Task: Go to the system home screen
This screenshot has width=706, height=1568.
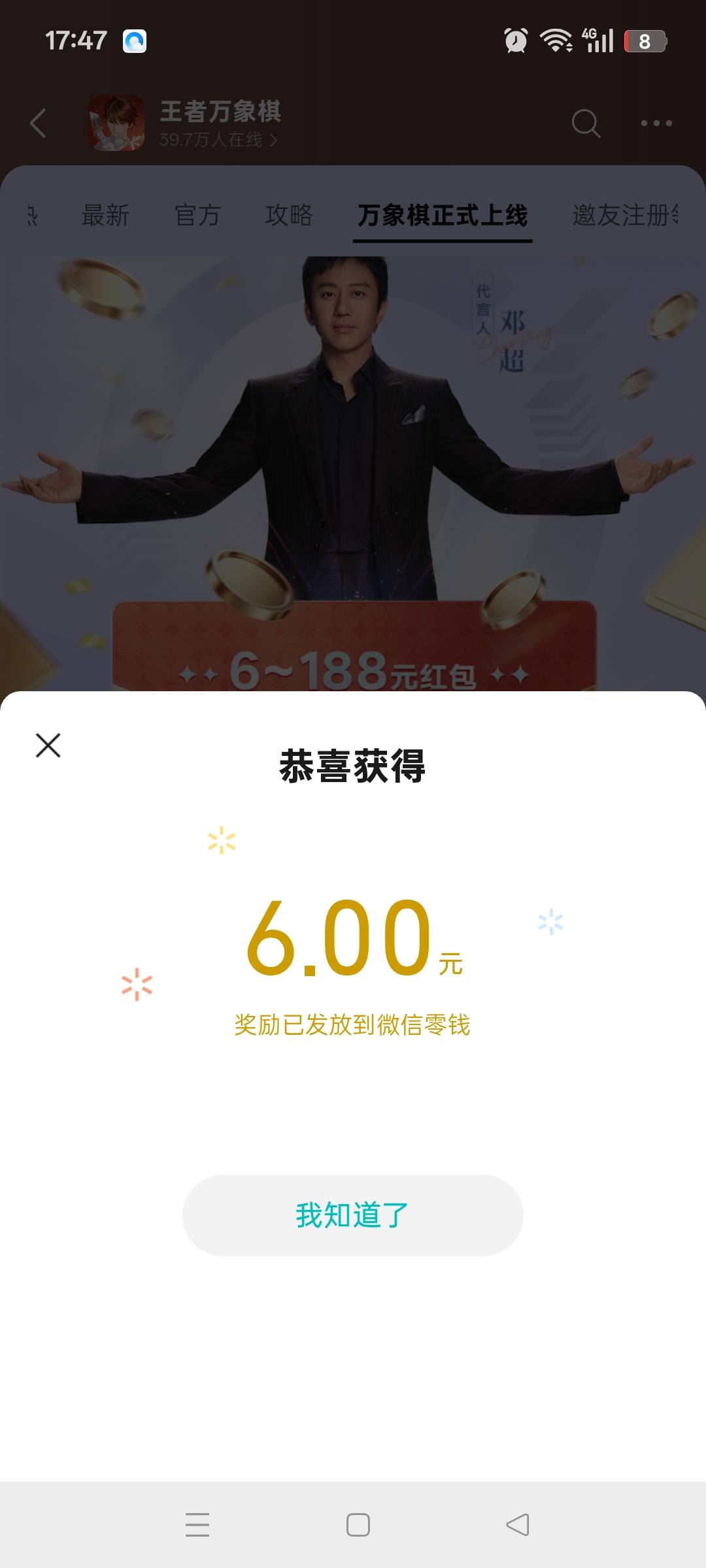Action: pos(358,1525)
